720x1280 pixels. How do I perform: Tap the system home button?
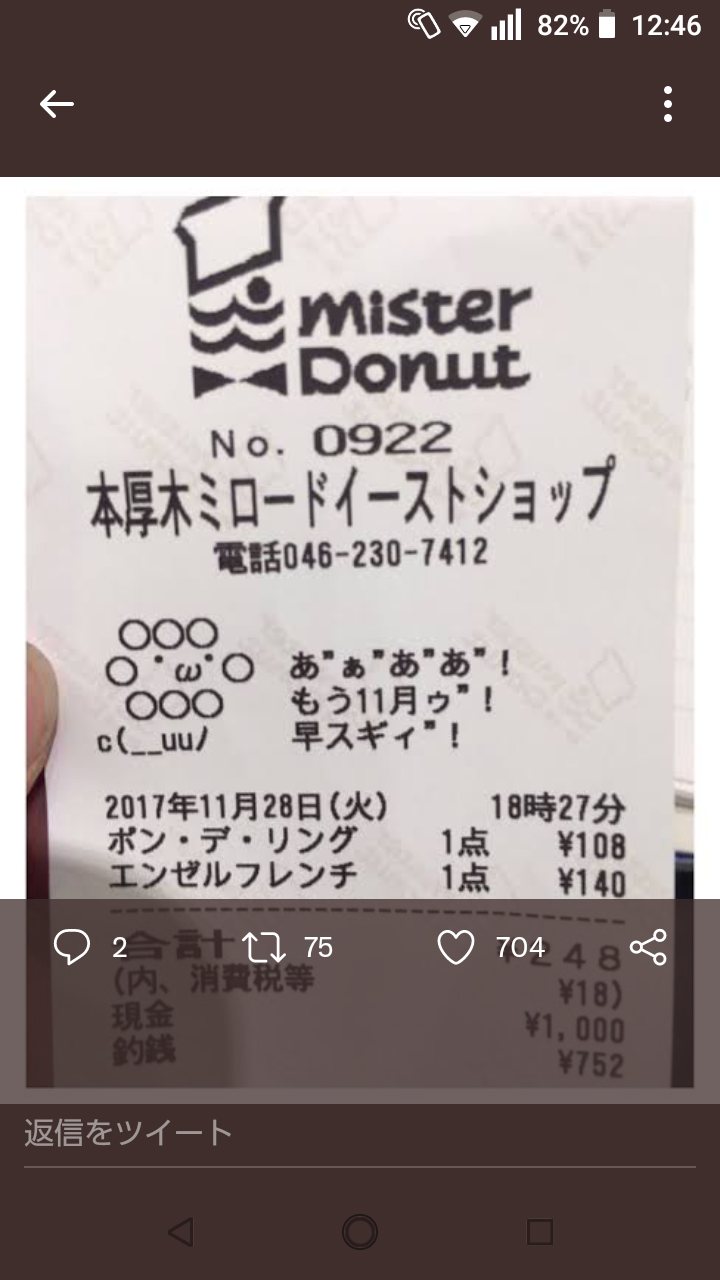coord(360,1232)
